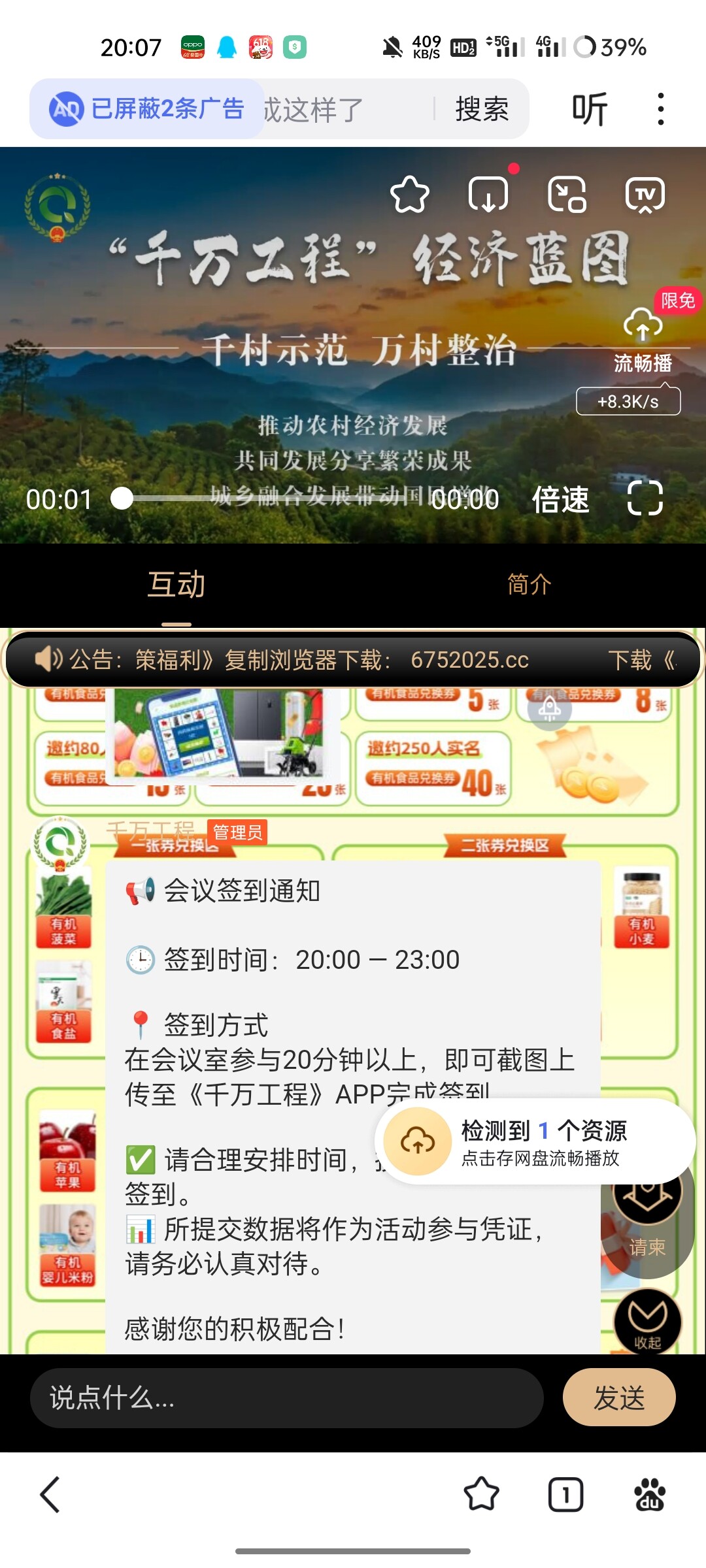Open the three-dot overflow menu

coord(661,109)
